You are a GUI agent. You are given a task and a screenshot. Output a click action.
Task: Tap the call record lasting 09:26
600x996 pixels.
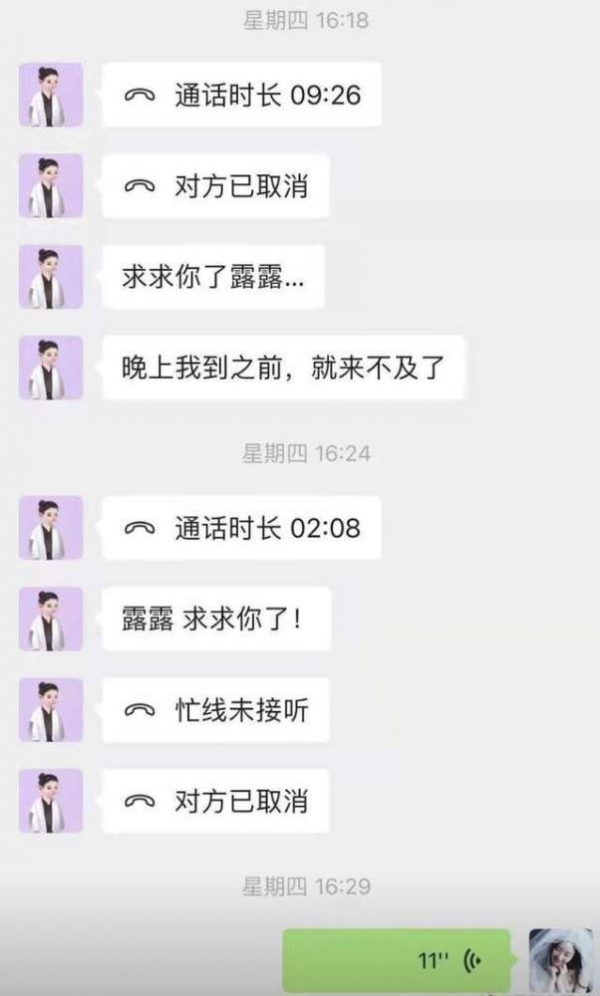coord(241,95)
